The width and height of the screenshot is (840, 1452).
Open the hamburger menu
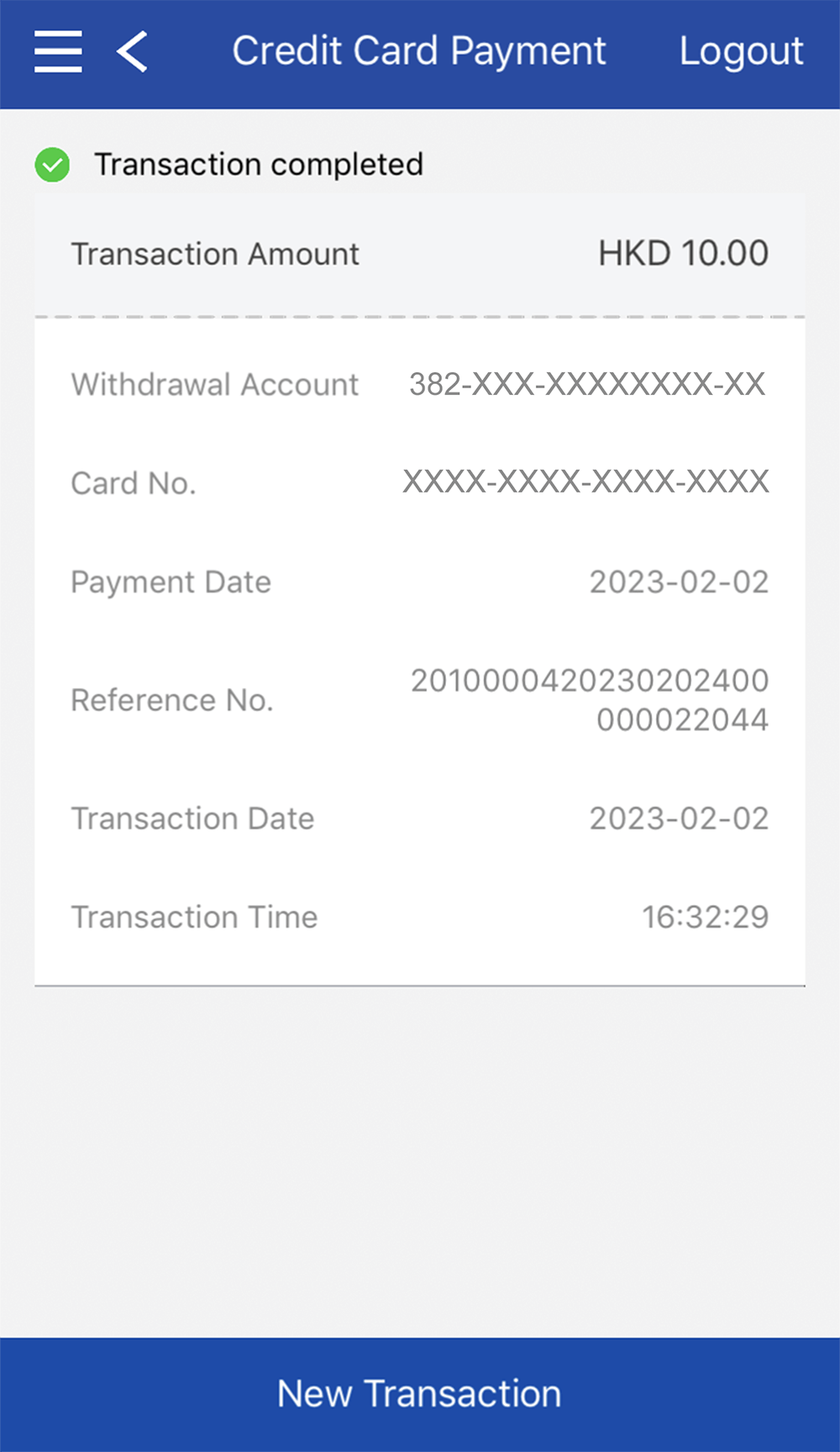tap(58, 51)
